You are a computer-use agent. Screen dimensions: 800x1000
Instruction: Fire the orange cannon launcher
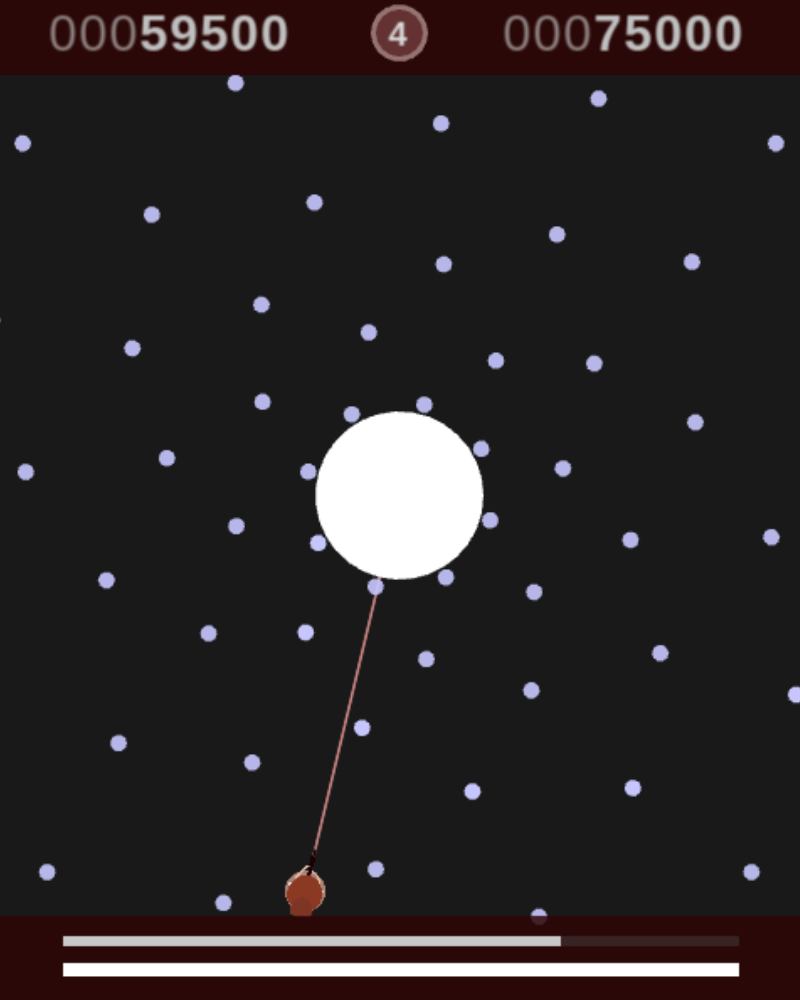[304, 891]
